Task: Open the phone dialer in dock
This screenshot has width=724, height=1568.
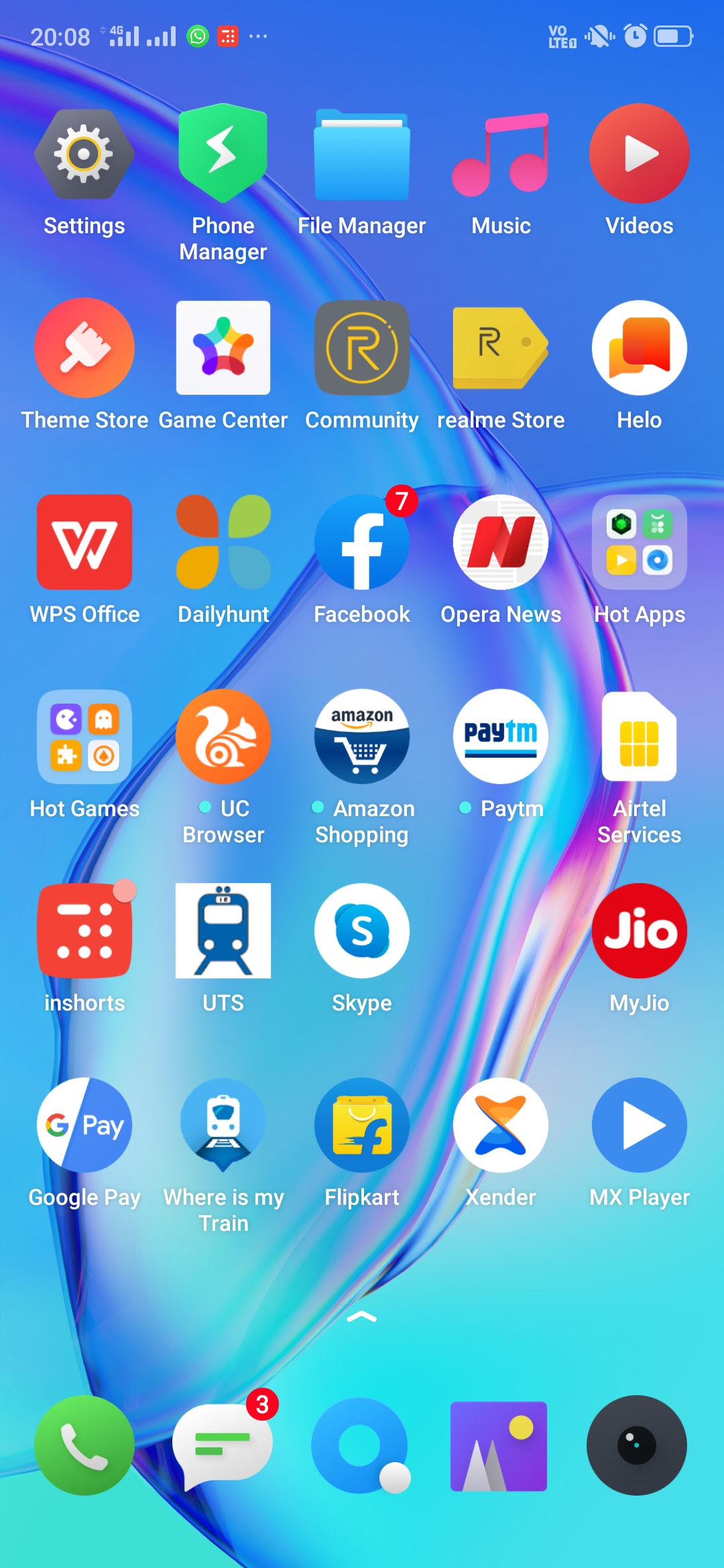Action: pos(84,1445)
